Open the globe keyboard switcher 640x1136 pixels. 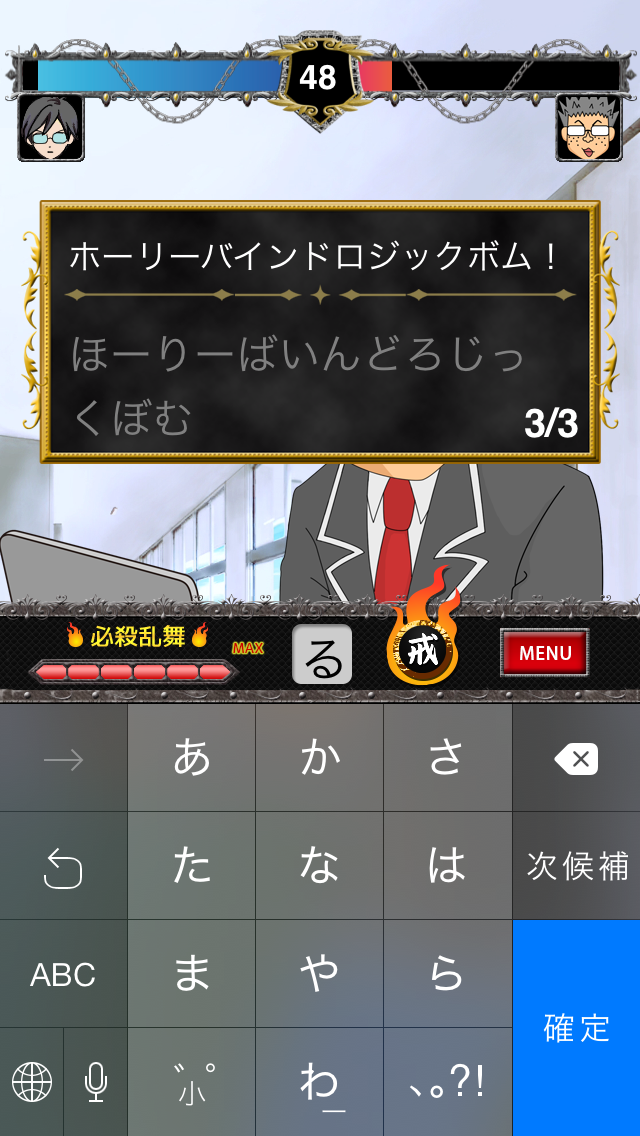point(31,1082)
